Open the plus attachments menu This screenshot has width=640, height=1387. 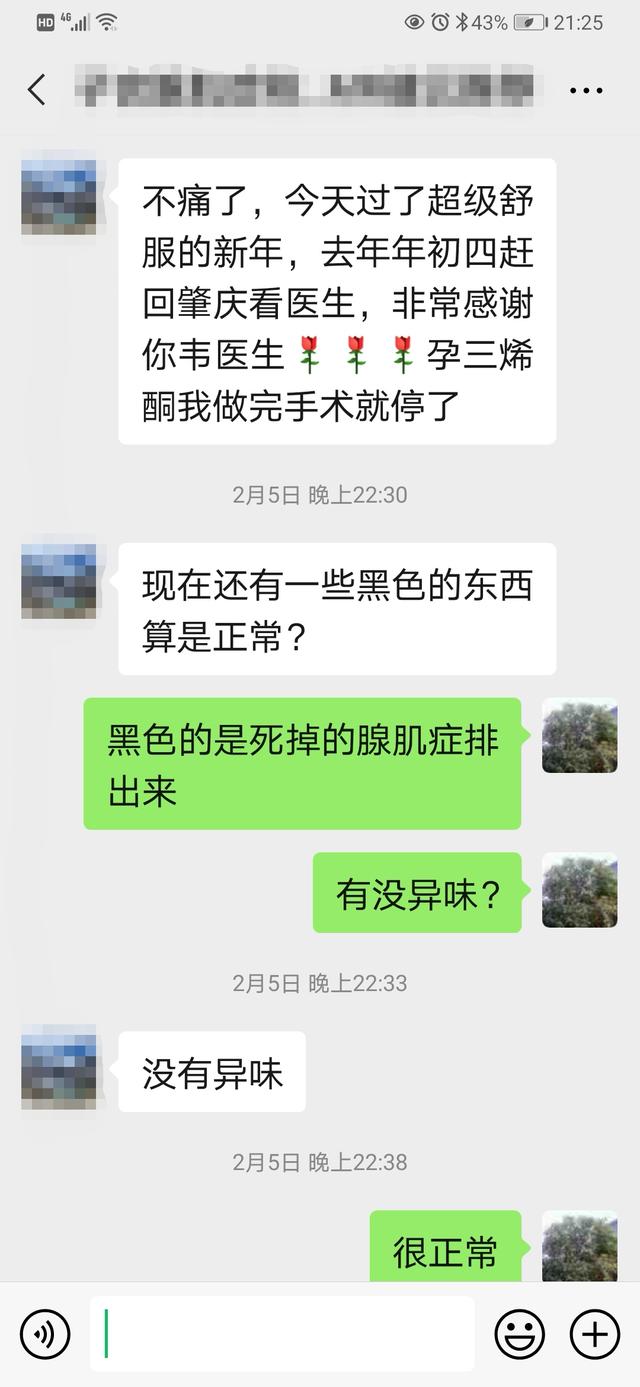coord(594,1334)
